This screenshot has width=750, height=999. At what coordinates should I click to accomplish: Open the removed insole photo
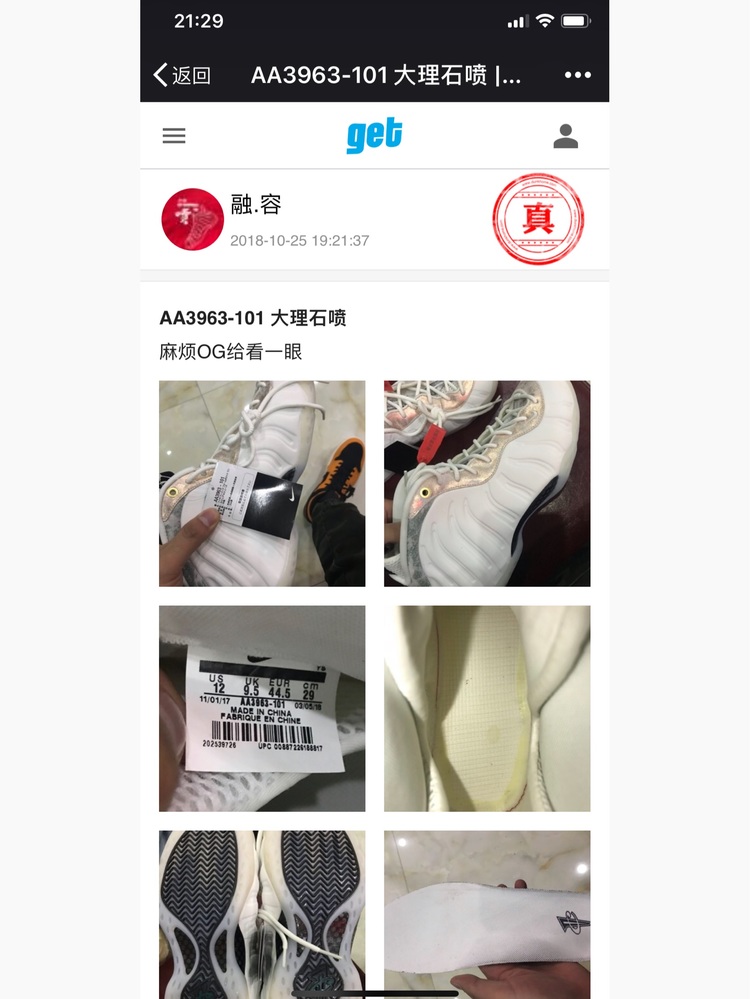(x=487, y=912)
